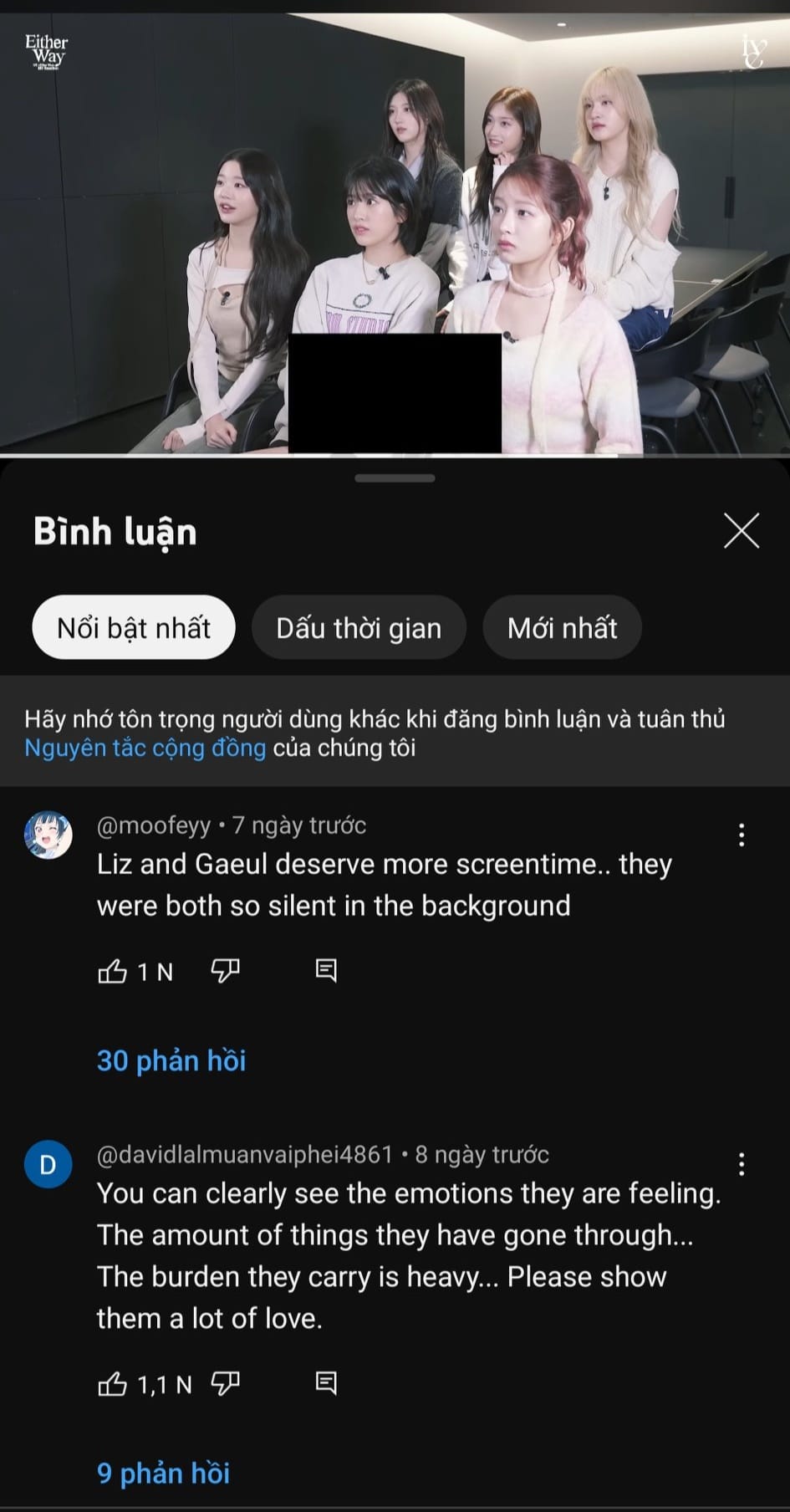Dislike @davidlalmuanvaiphei4861's comment
Screen dimensions: 790x1512
tap(225, 1384)
